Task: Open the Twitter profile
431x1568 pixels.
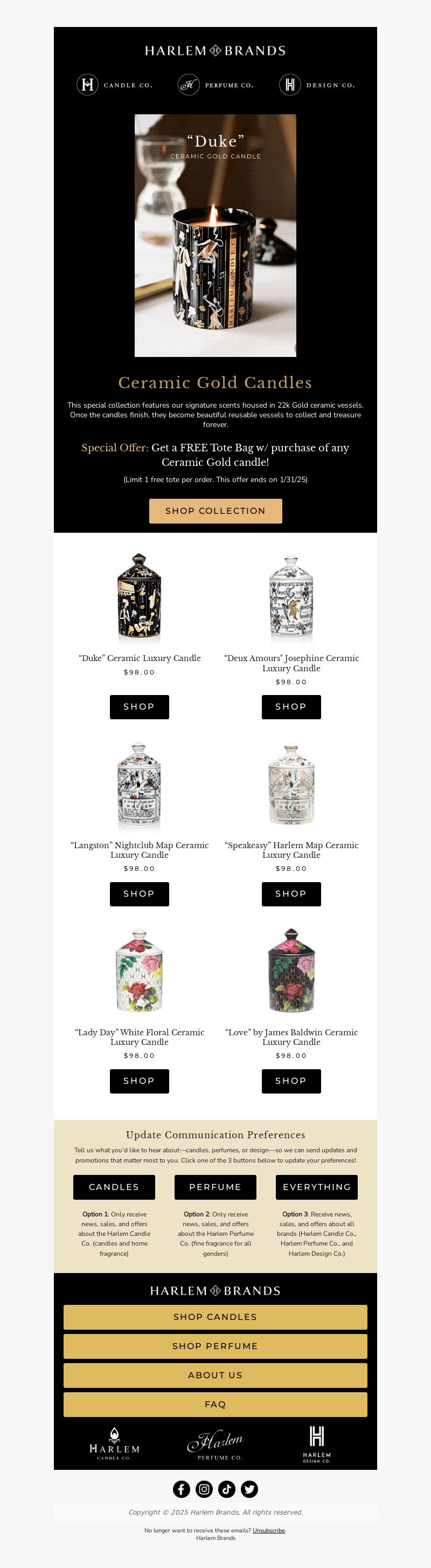Action: (249, 1489)
